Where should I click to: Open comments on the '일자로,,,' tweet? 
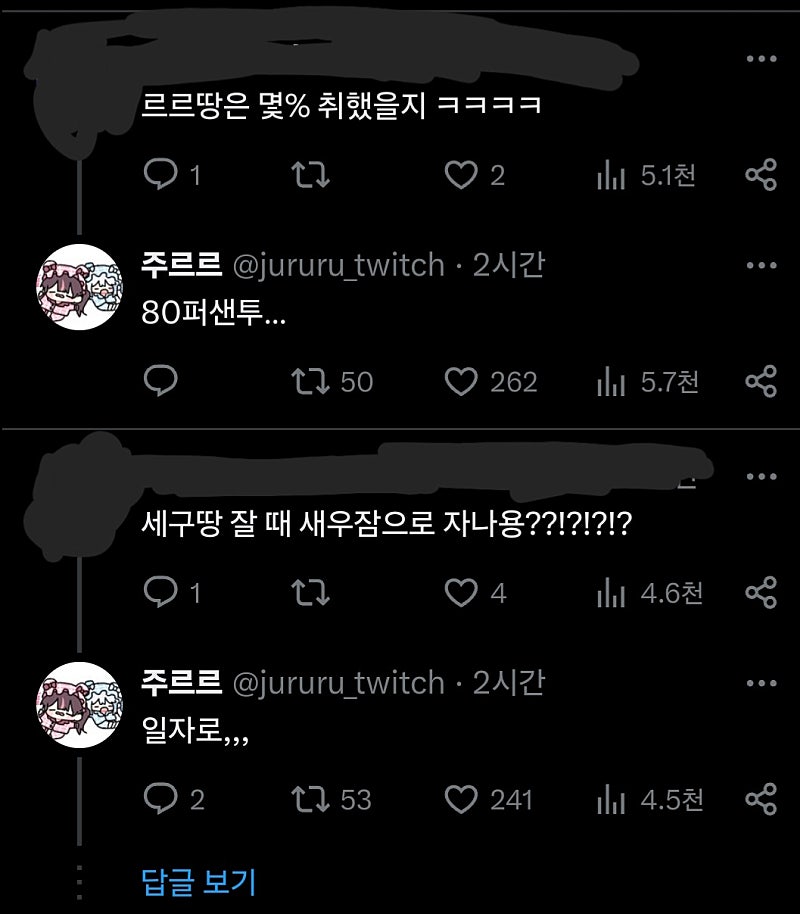click(x=161, y=798)
